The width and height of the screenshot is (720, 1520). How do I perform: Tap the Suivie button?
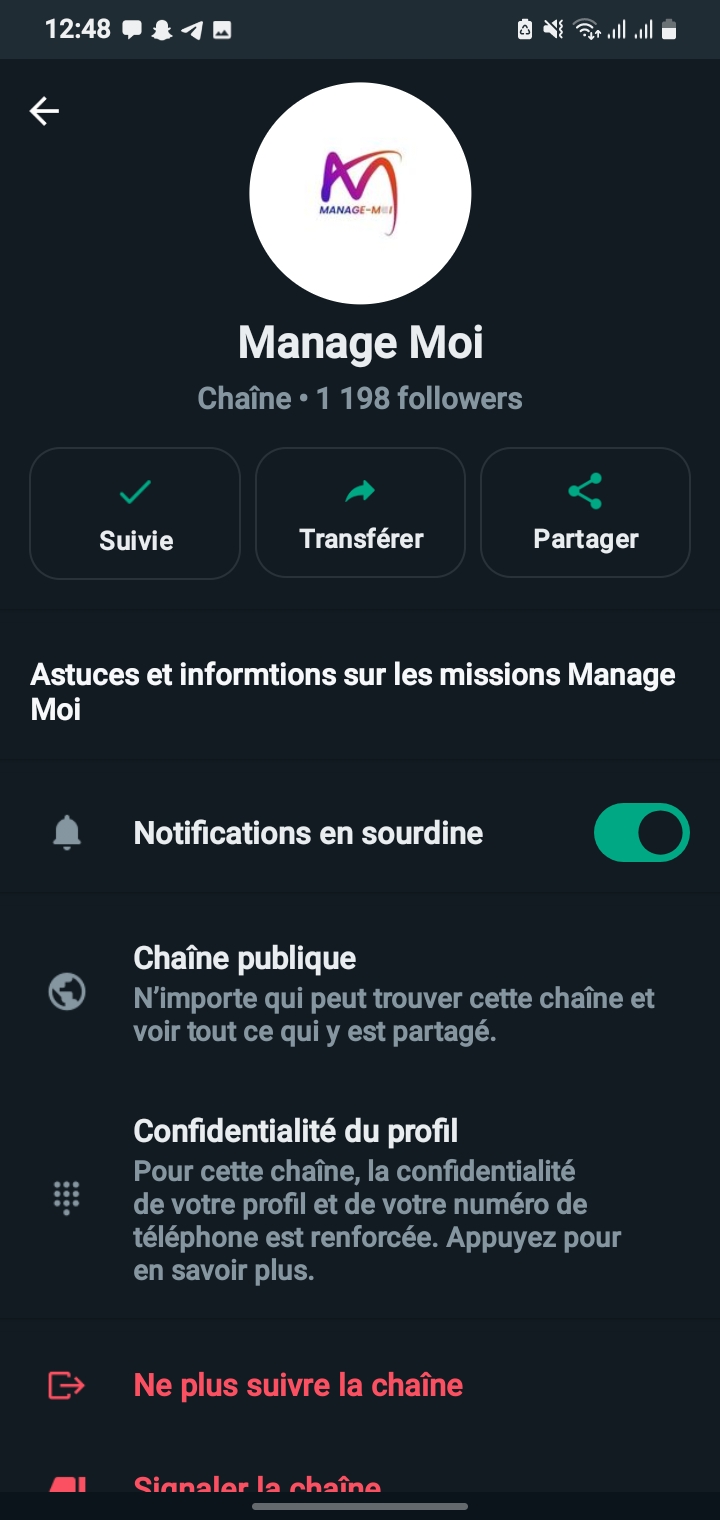[x=135, y=513]
